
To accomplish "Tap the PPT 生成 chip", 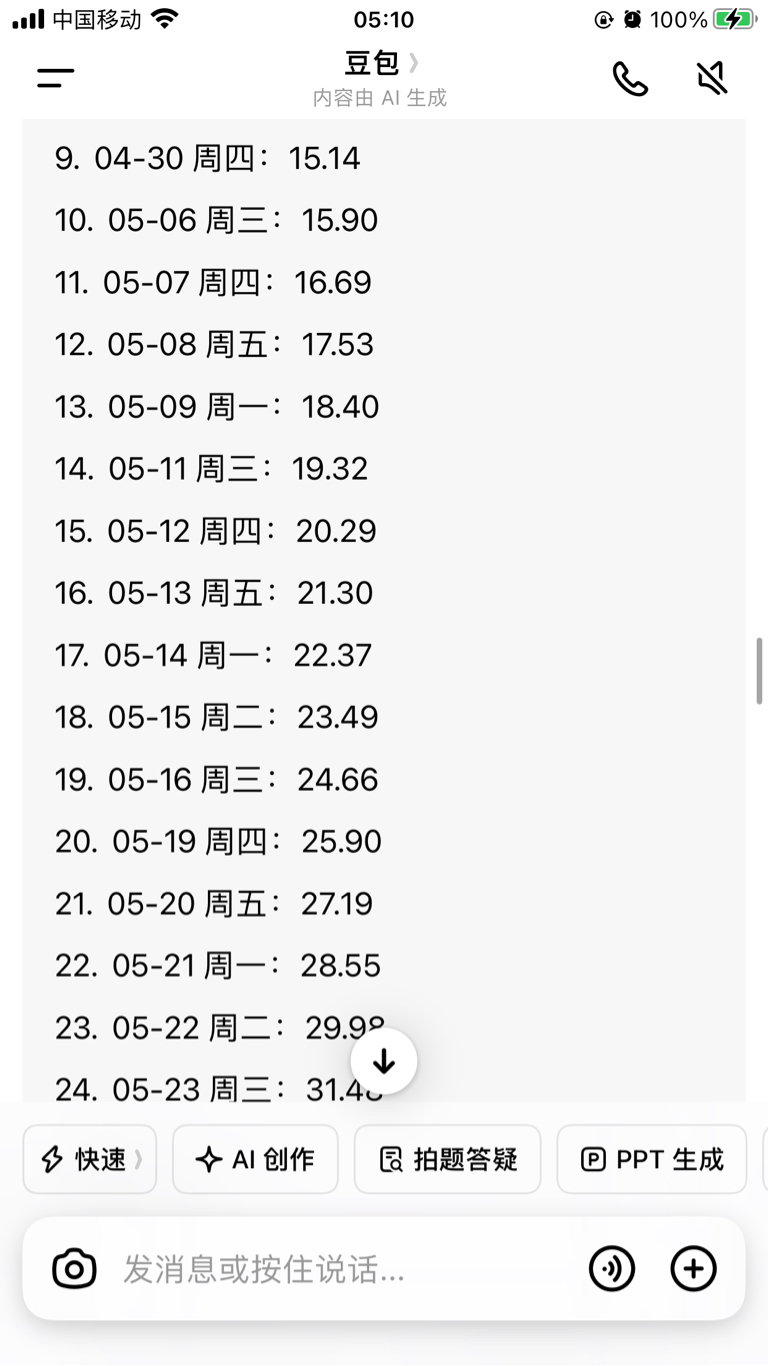I will coord(651,1159).
